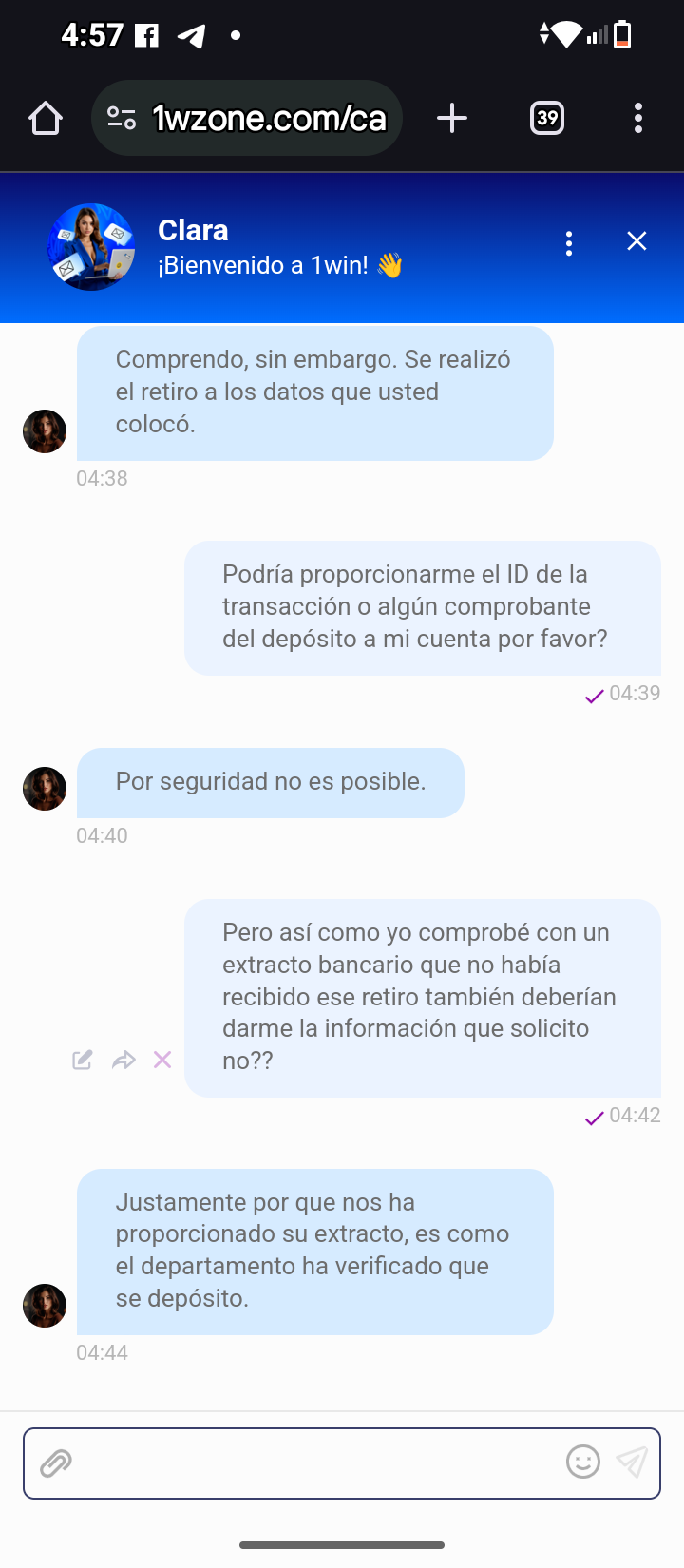
Task: Attach a file to the chat
Action: point(56,1463)
